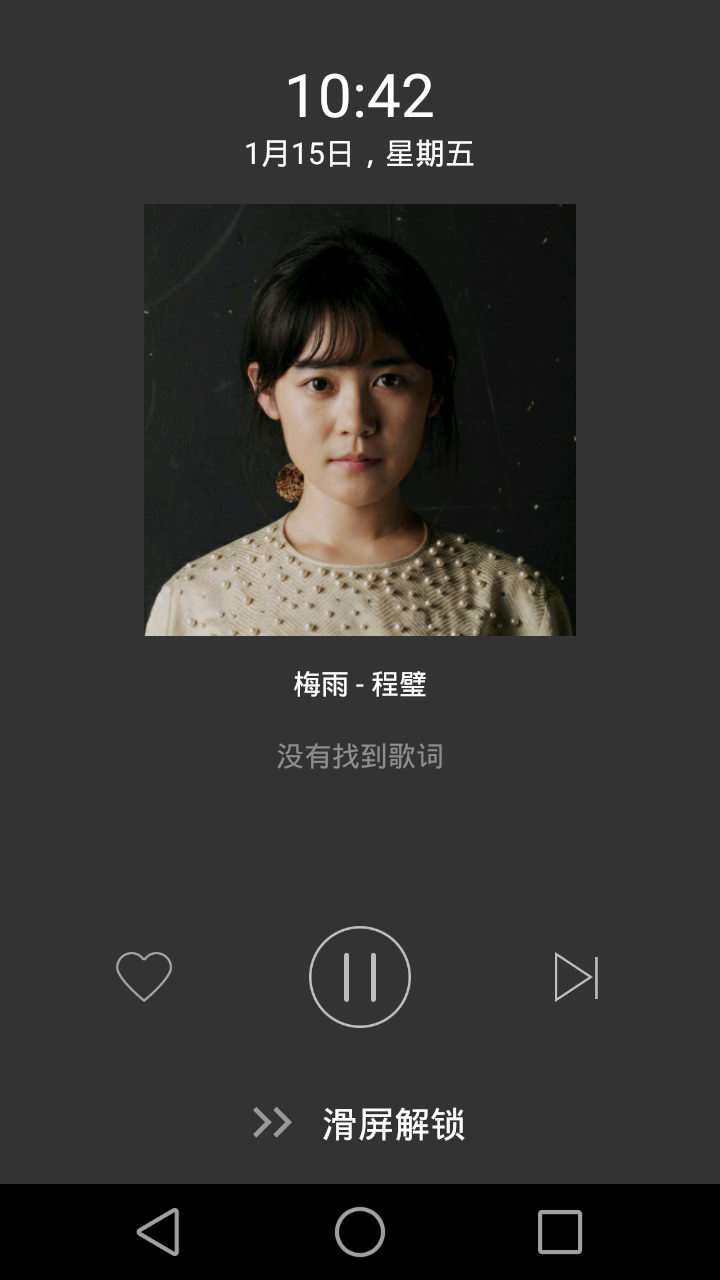The height and width of the screenshot is (1280, 720).
Task: Toggle favorite status for the playing track
Action: pyautogui.click(x=143, y=978)
